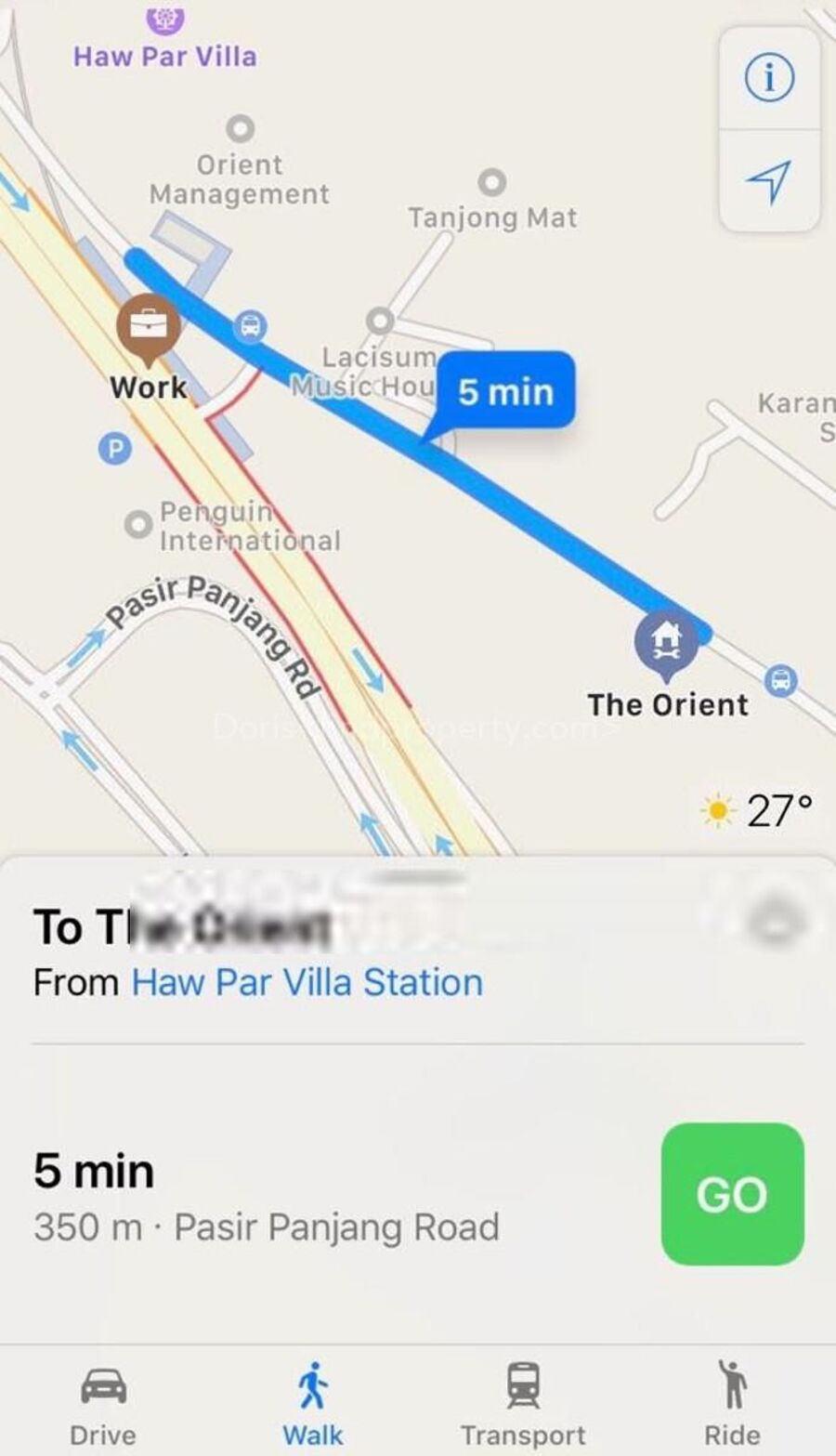
Task: Select the Walk travel mode
Action: (x=313, y=1407)
